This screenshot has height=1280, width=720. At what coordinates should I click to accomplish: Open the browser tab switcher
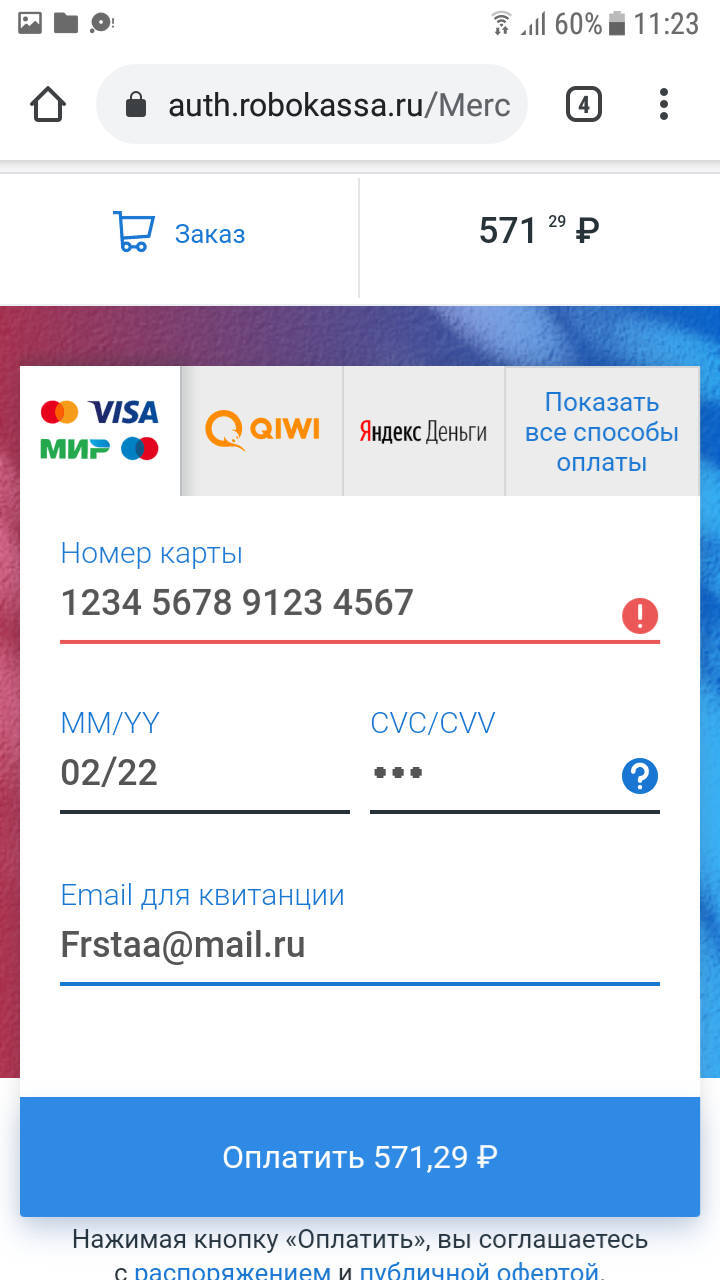583,104
